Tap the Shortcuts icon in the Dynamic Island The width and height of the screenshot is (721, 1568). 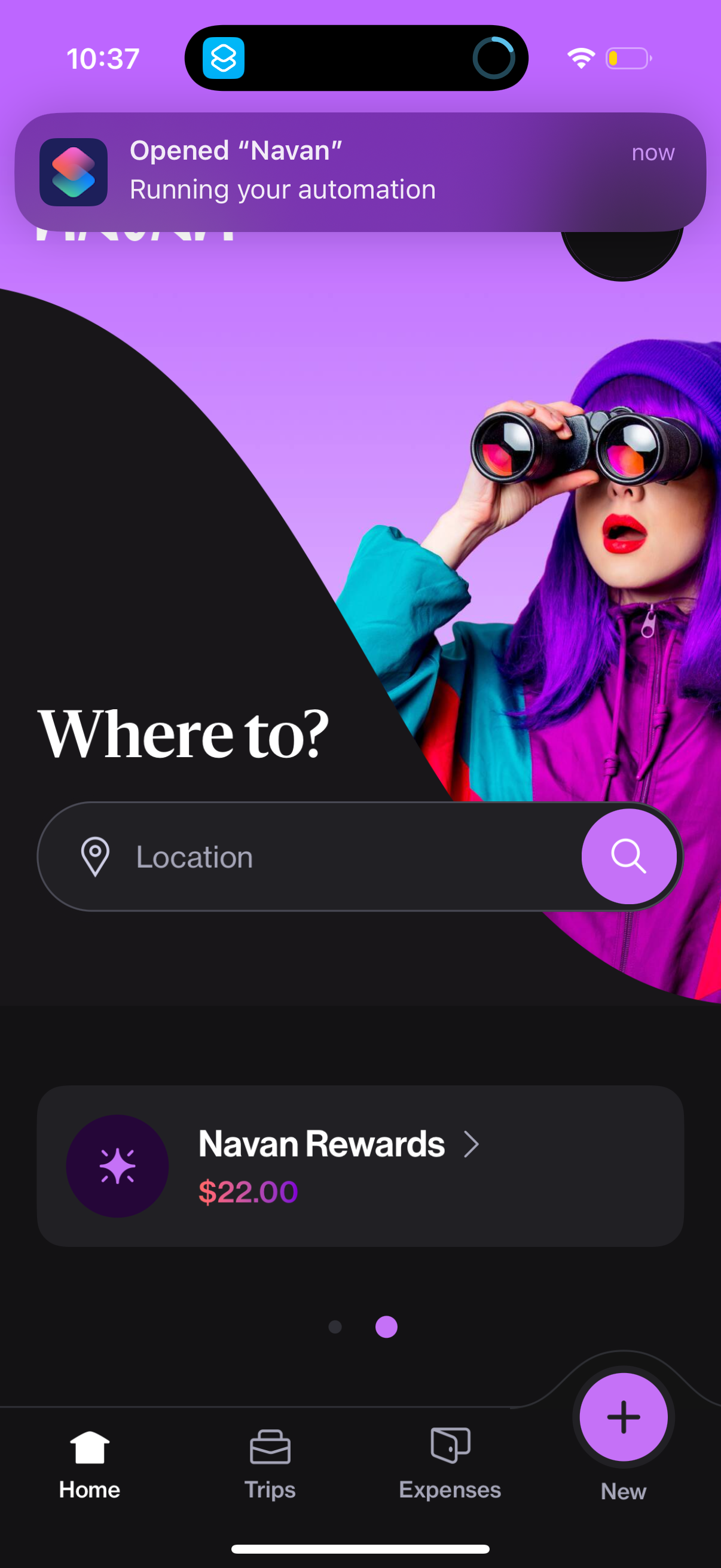(x=222, y=57)
